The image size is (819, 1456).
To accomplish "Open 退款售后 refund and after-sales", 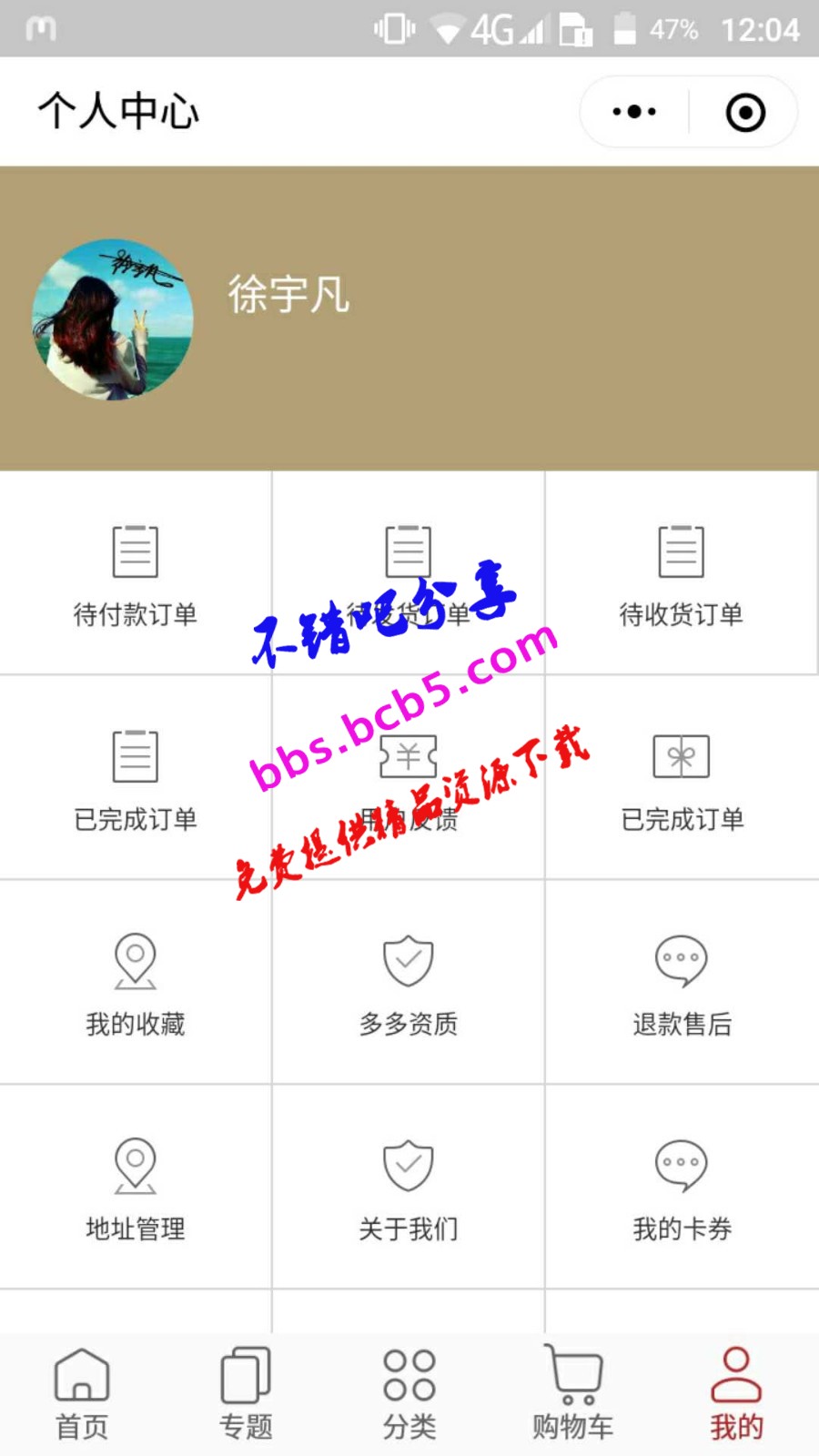I will (x=682, y=983).
